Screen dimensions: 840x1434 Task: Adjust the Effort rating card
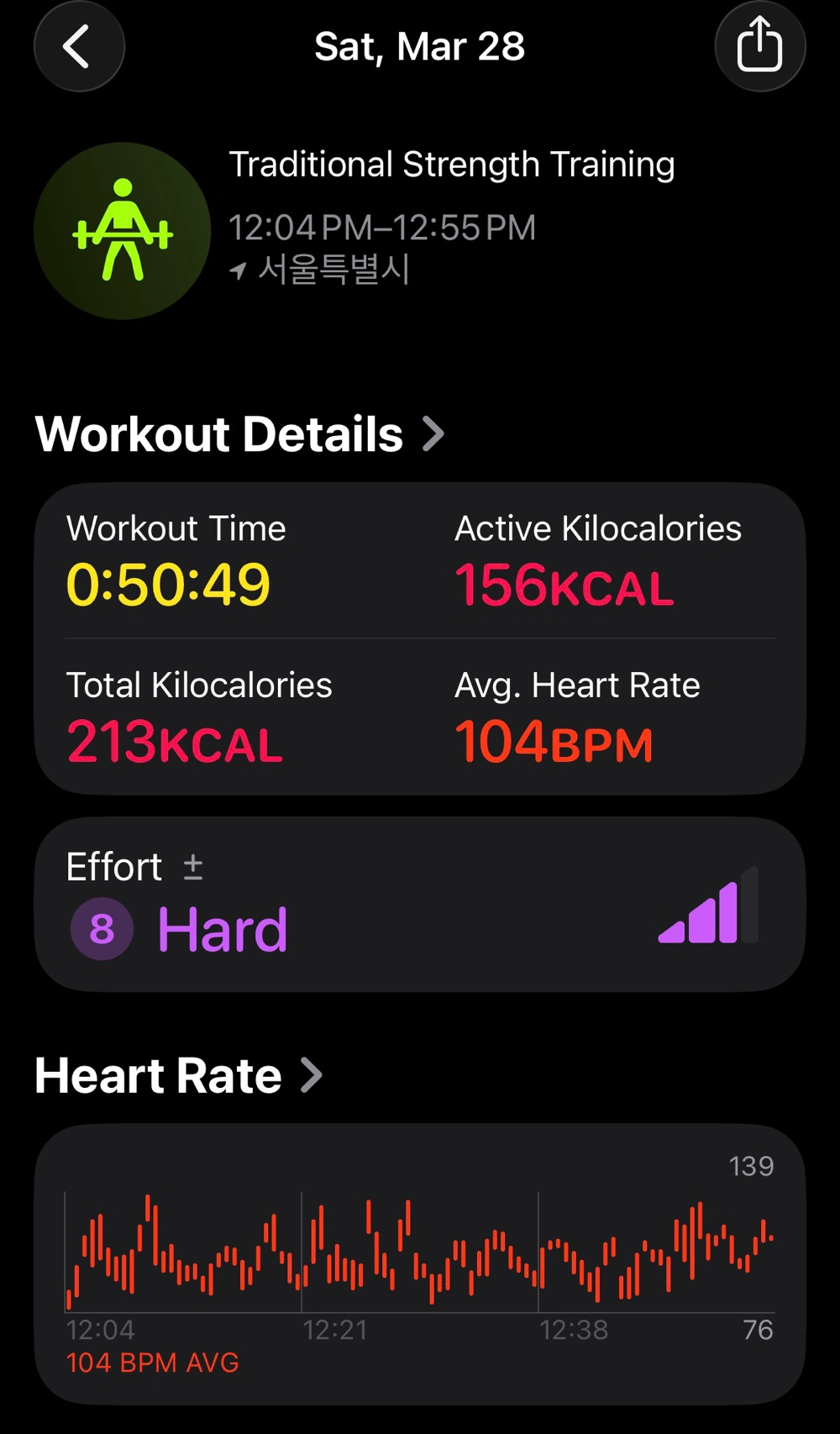coord(420,905)
